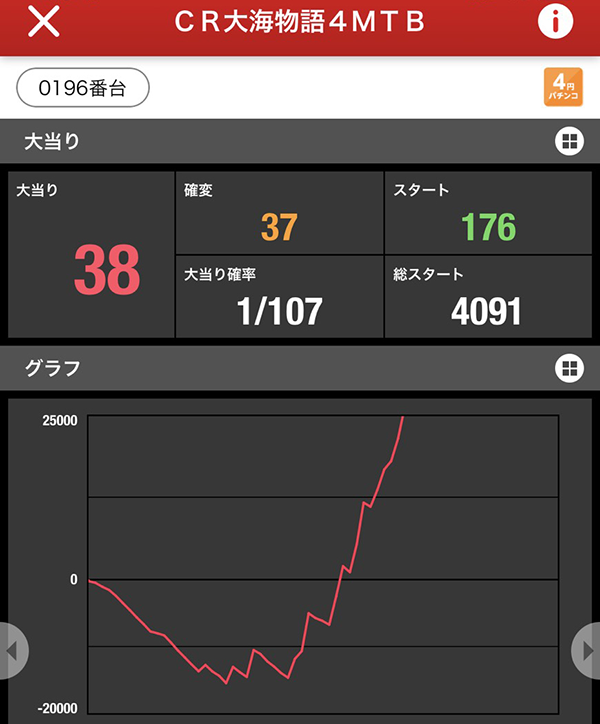The height and width of the screenshot is (724, 600).
Task: Close the CR大海物語4MTB screen
Action: point(43,24)
